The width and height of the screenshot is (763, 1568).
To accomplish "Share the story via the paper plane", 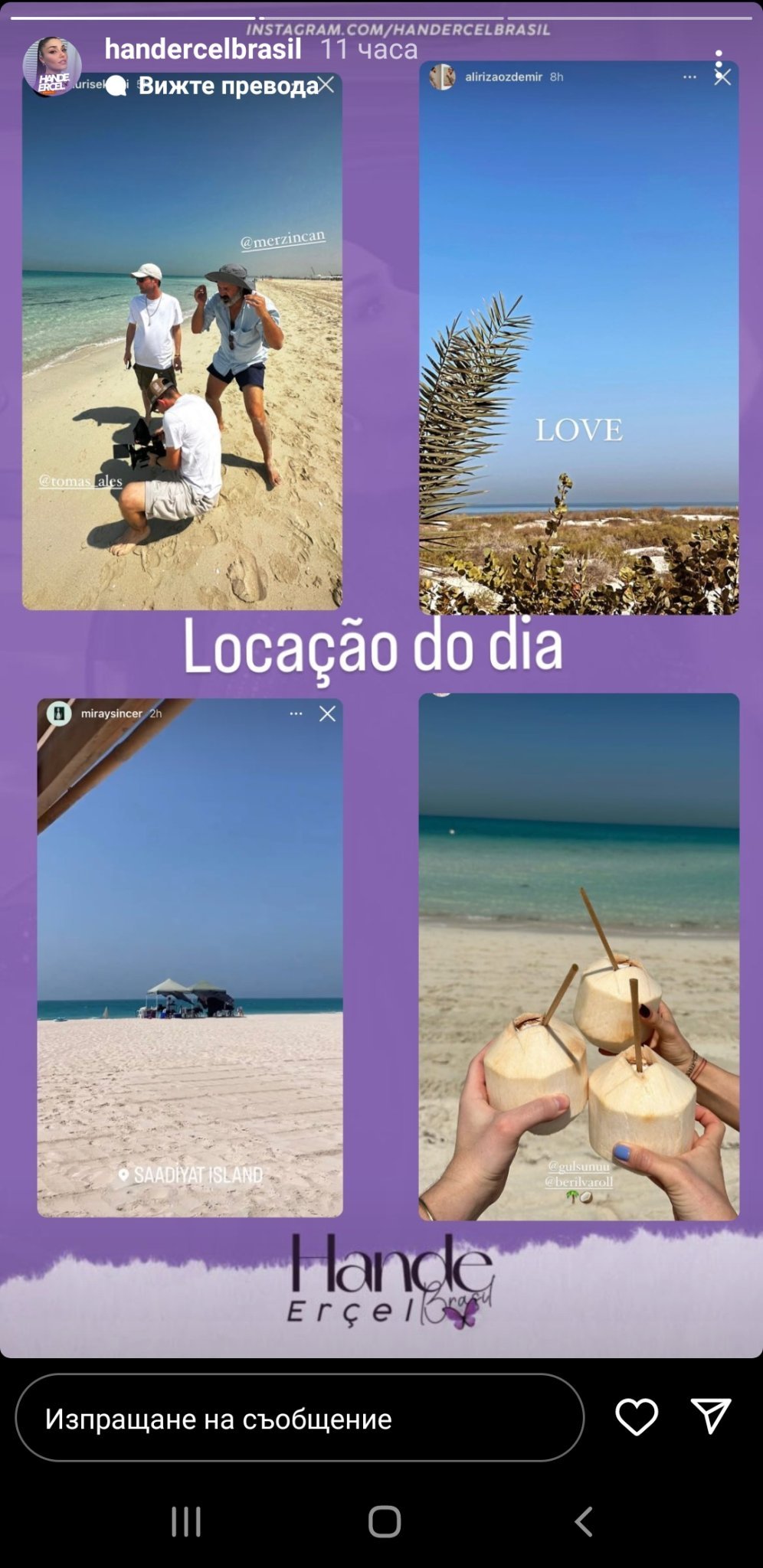I will pos(711,1416).
